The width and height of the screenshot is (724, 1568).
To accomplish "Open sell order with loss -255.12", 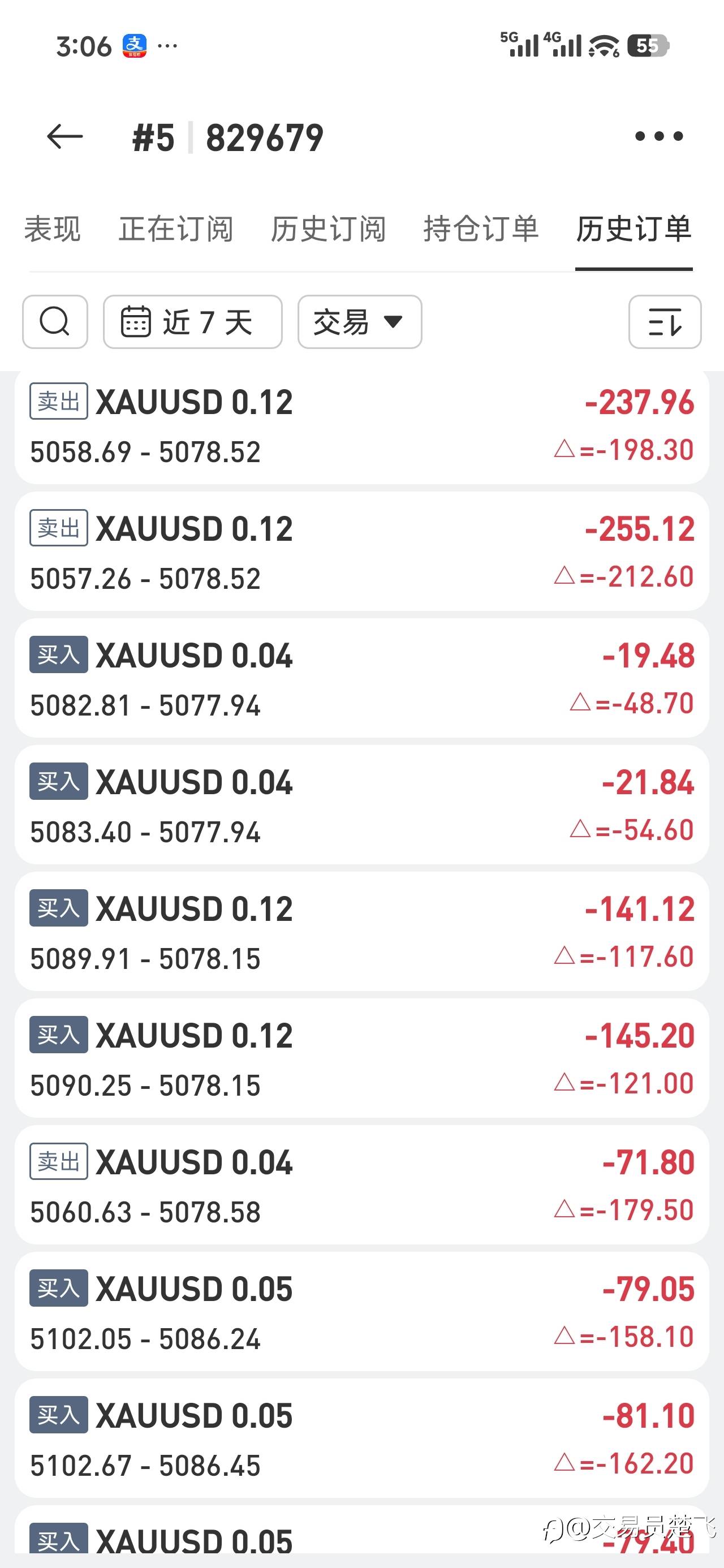I will pyautogui.click(x=361, y=552).
